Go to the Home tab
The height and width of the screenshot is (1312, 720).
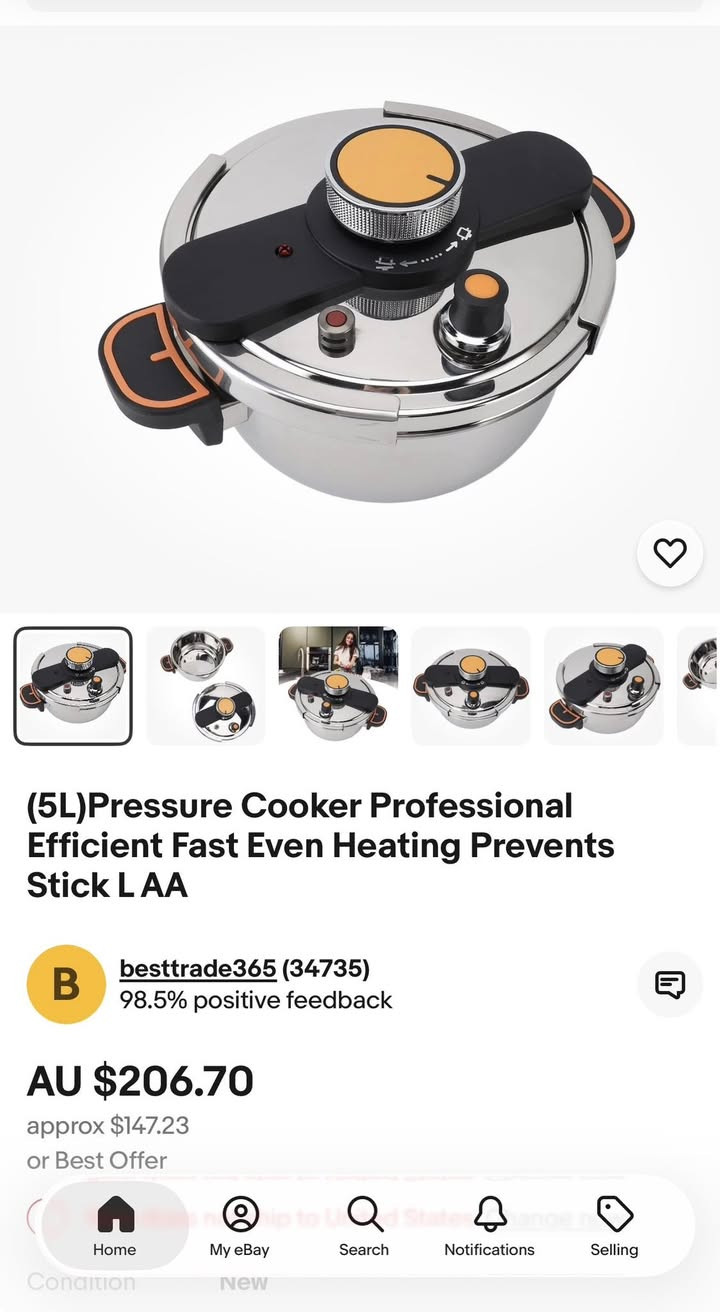coord(115,1227)
